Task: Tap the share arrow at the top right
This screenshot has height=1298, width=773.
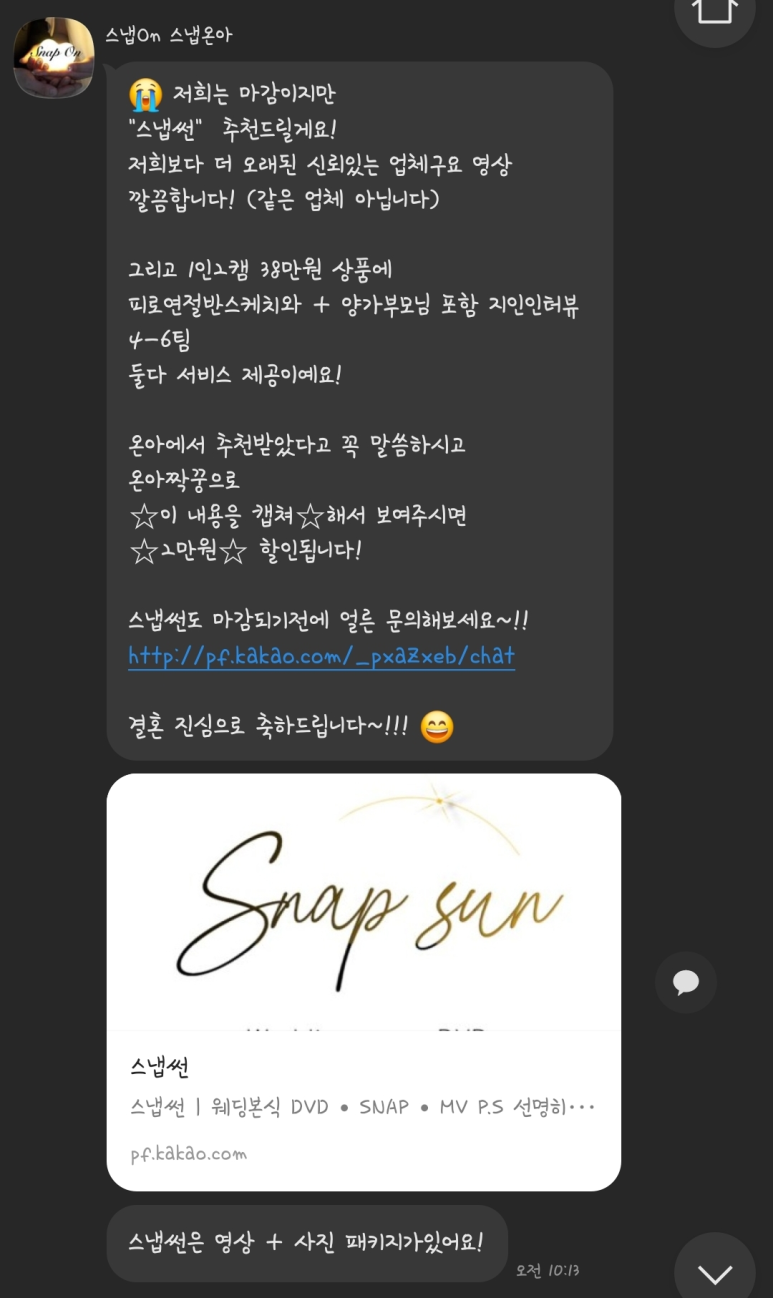Action: tap(715, 14)
